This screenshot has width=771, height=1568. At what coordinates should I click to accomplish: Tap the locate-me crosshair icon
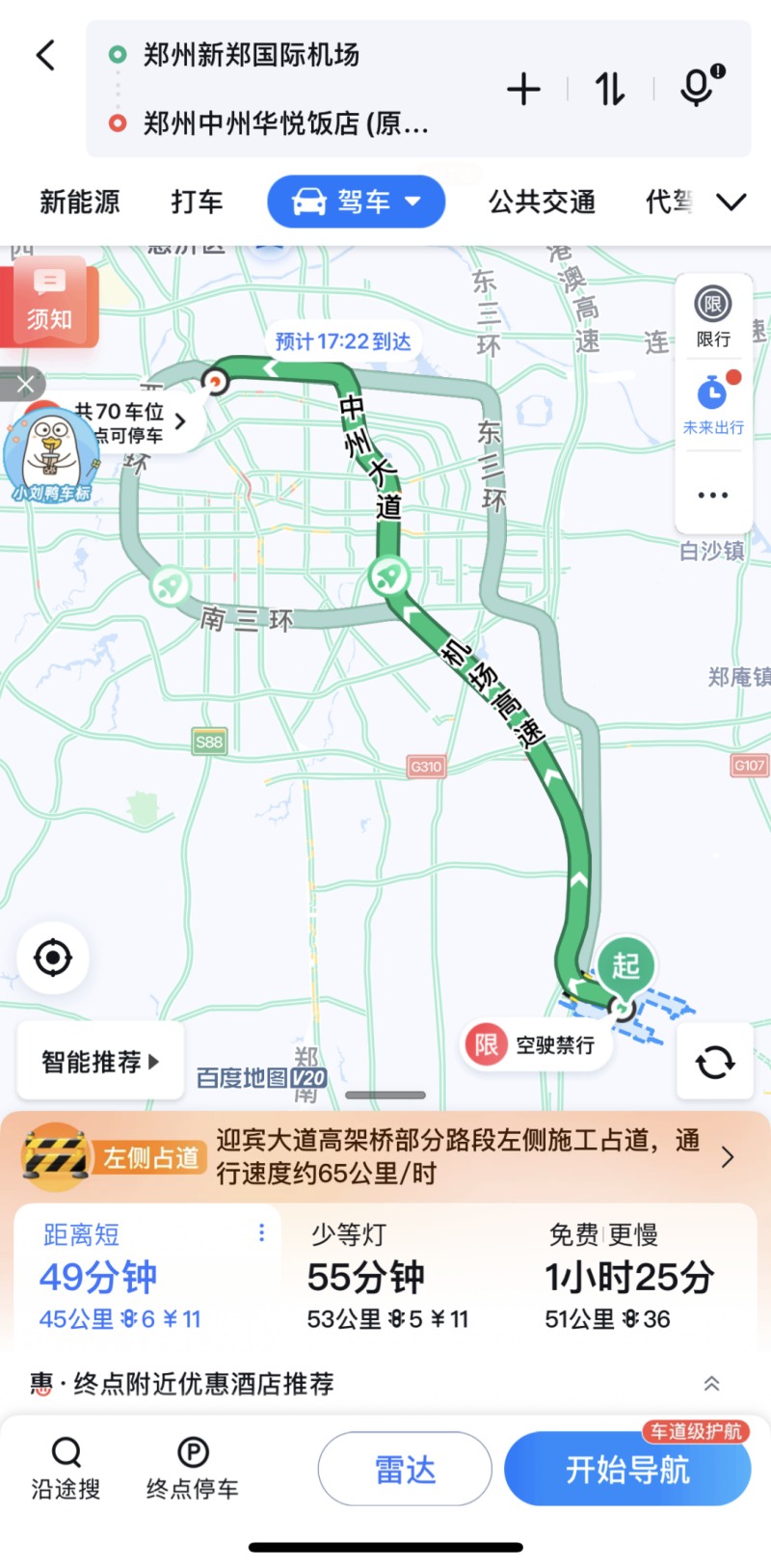tap(53, 957)
